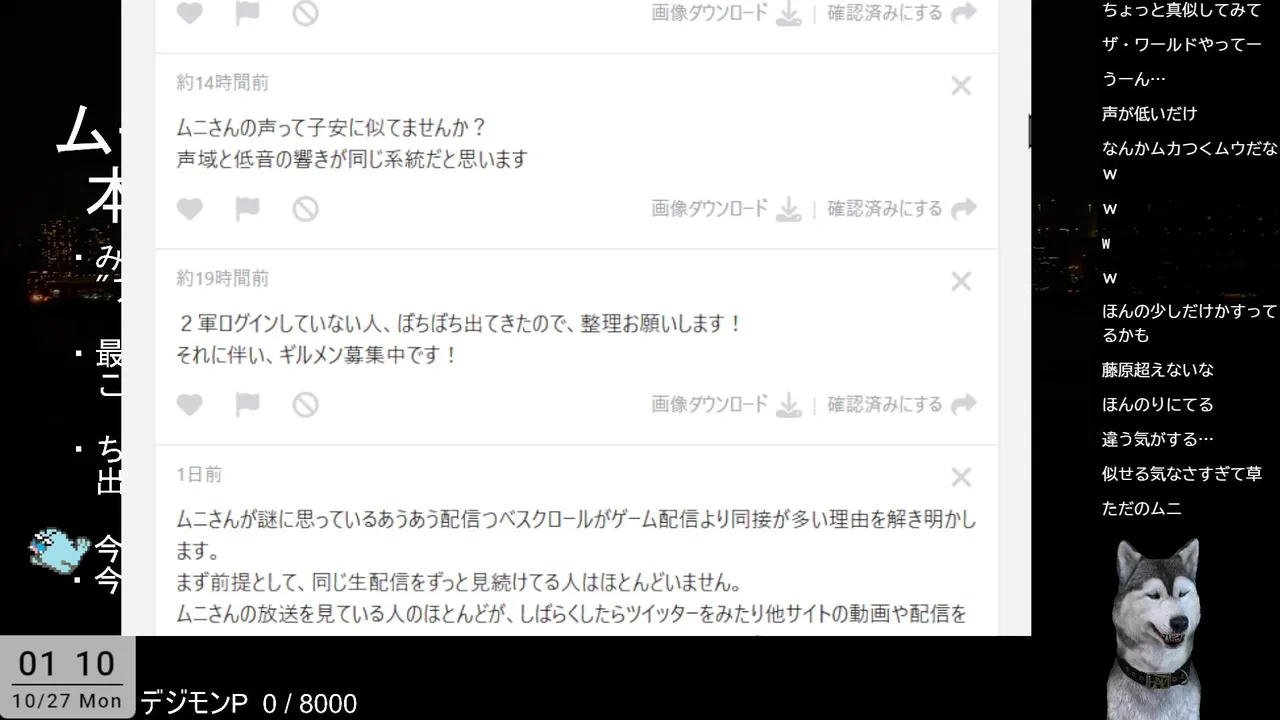This screenshot has width=1280, height=720.
Task: Block sender of the 子安 voice message
Action: click(305, 209)
